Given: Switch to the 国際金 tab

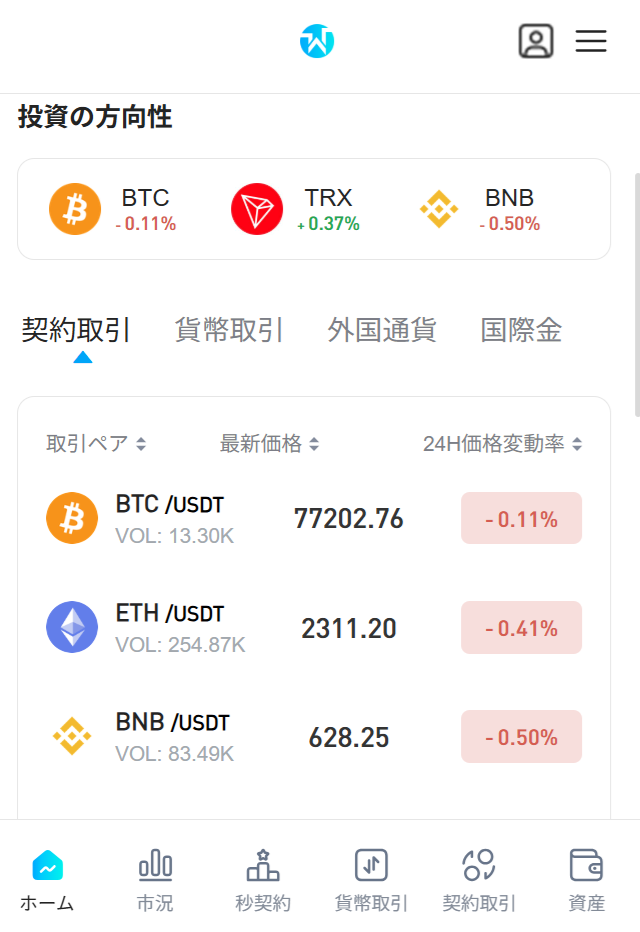Looking at the screenshot, I should point(521,330).
